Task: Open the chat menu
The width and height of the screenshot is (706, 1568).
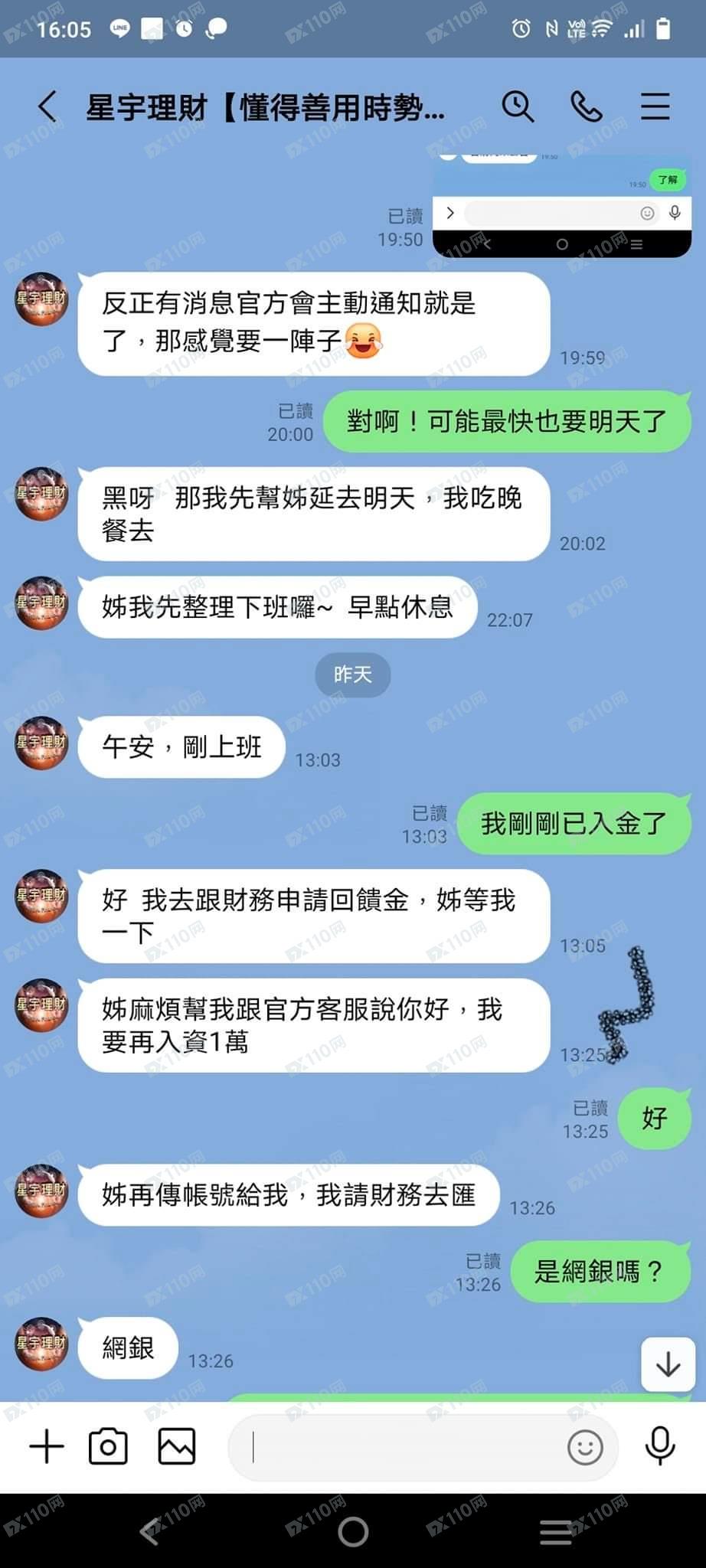Action: click(655, 106)
